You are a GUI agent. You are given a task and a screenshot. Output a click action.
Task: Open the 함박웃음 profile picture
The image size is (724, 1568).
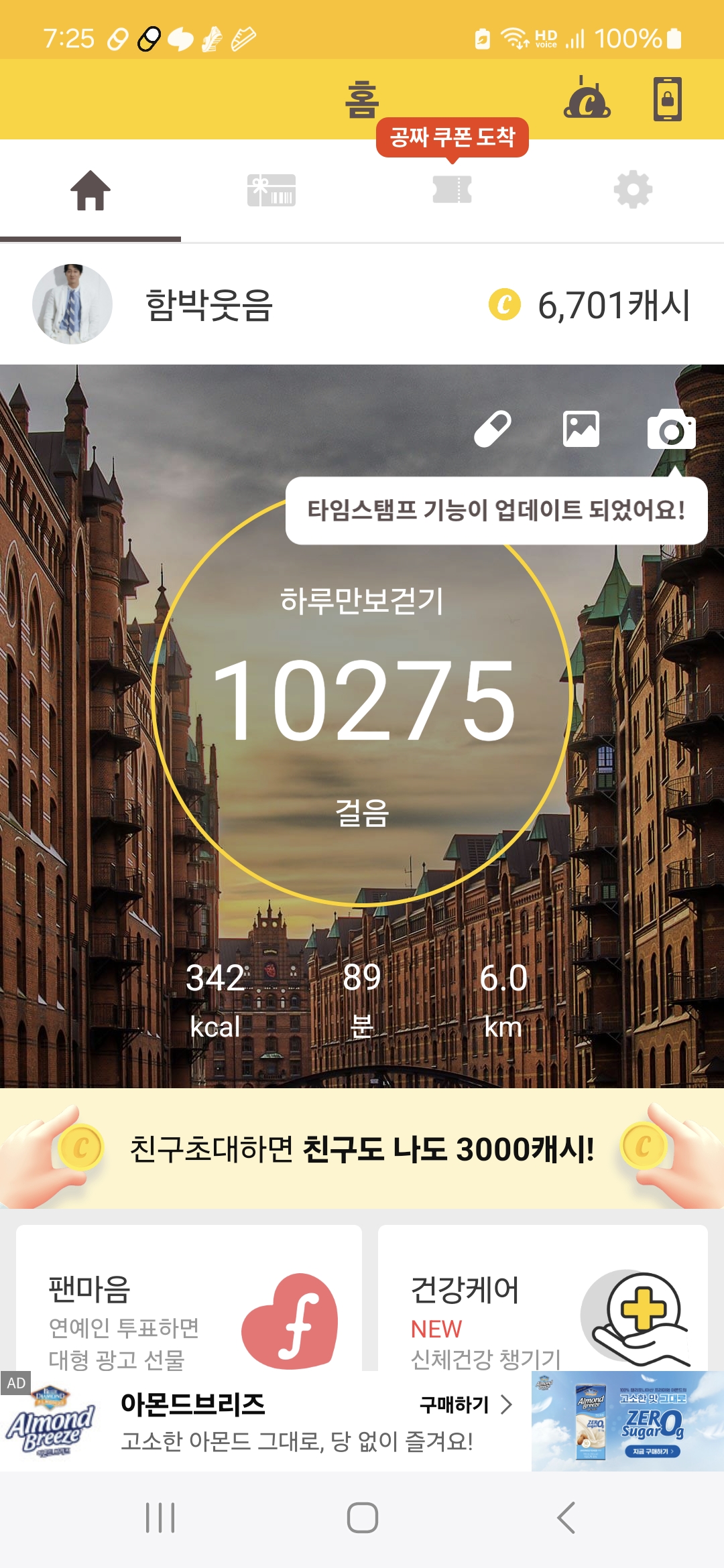coord(72,304)
